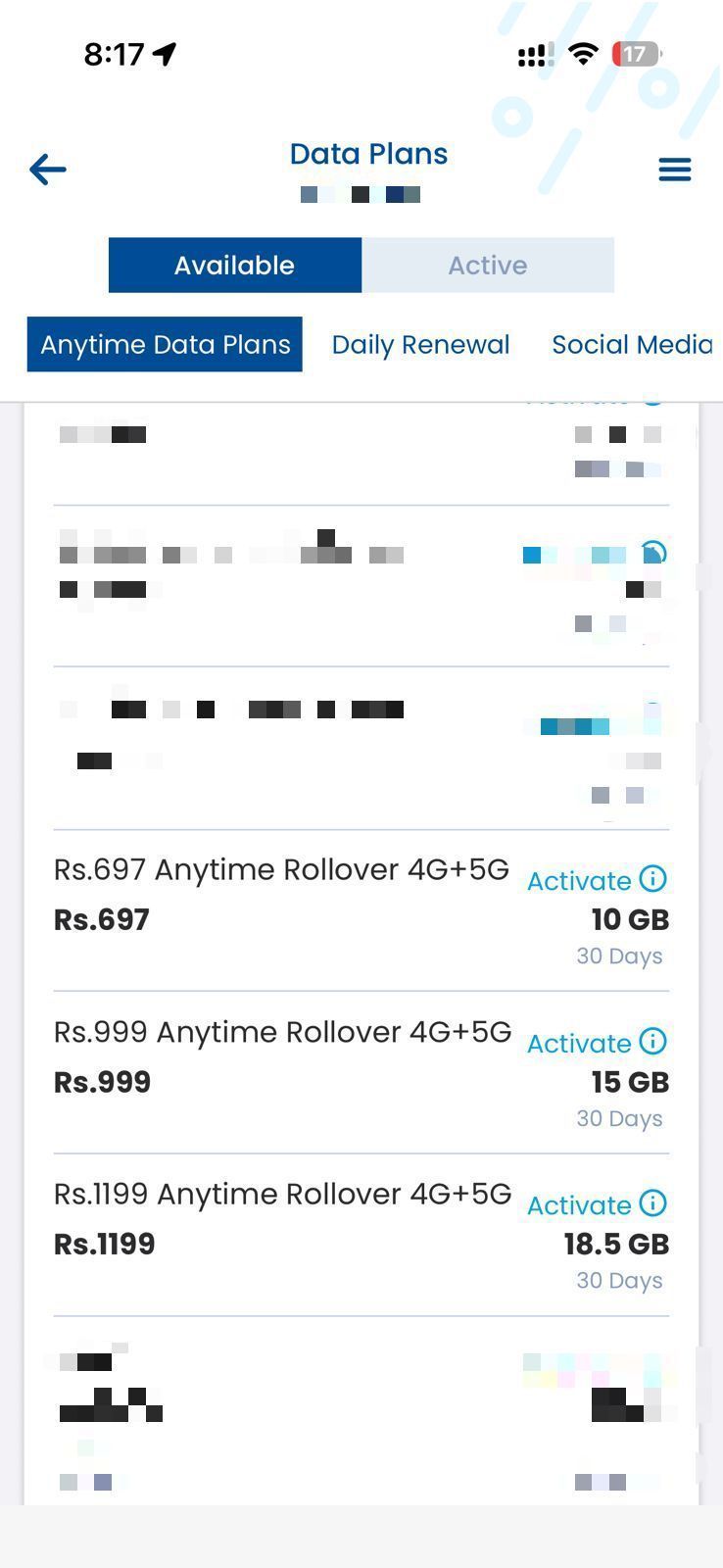View info for the Rs.1199 plan

click(x=652, y=1202)
